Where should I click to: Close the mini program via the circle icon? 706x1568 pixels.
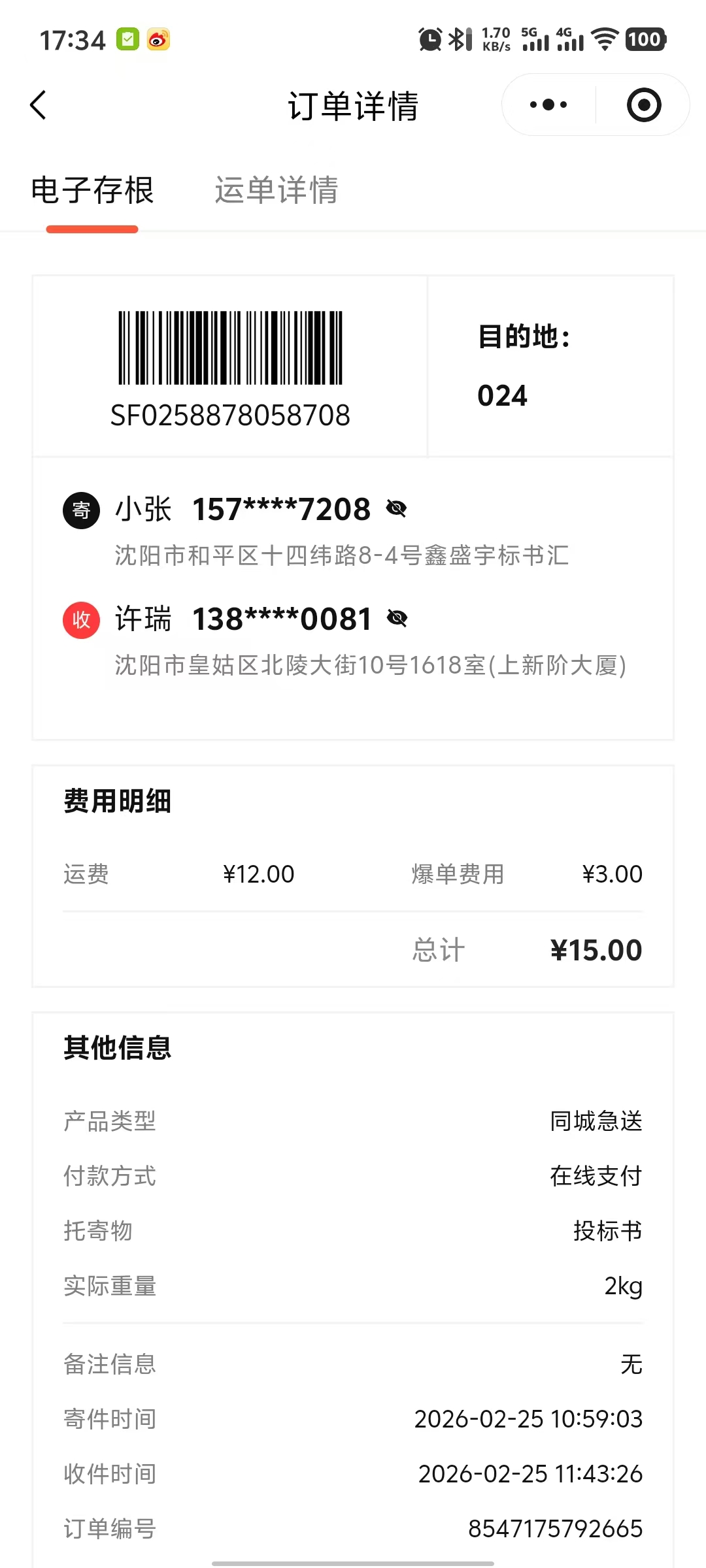[644, 105]
